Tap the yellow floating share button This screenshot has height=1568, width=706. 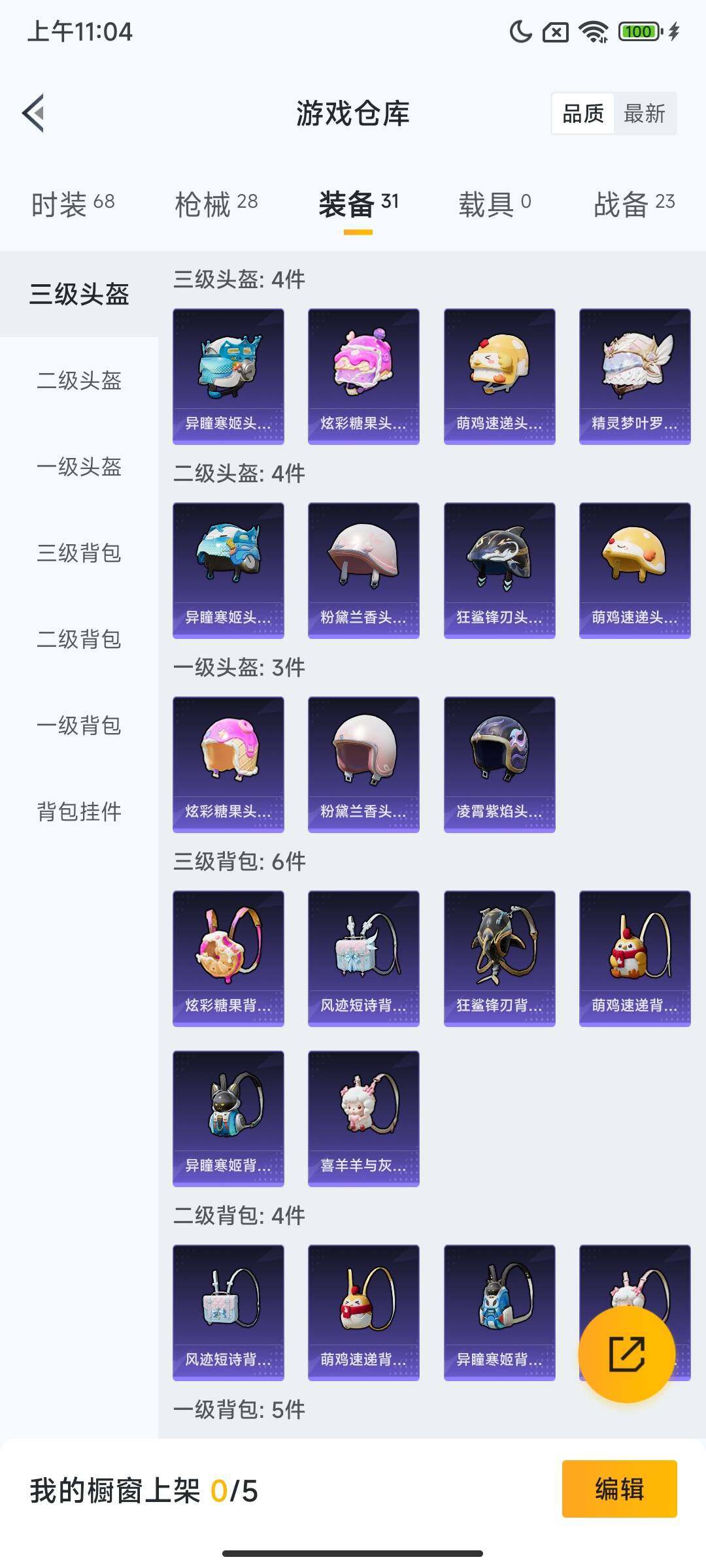626,1354
